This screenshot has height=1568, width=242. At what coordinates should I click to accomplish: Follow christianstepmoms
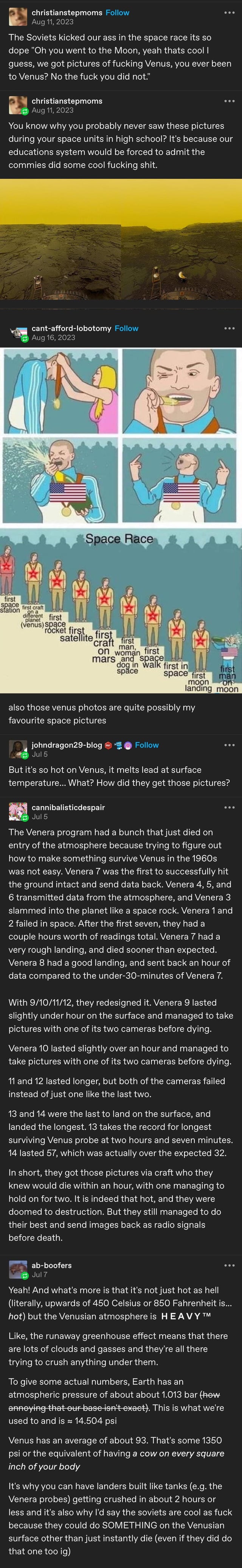point(117,12)
